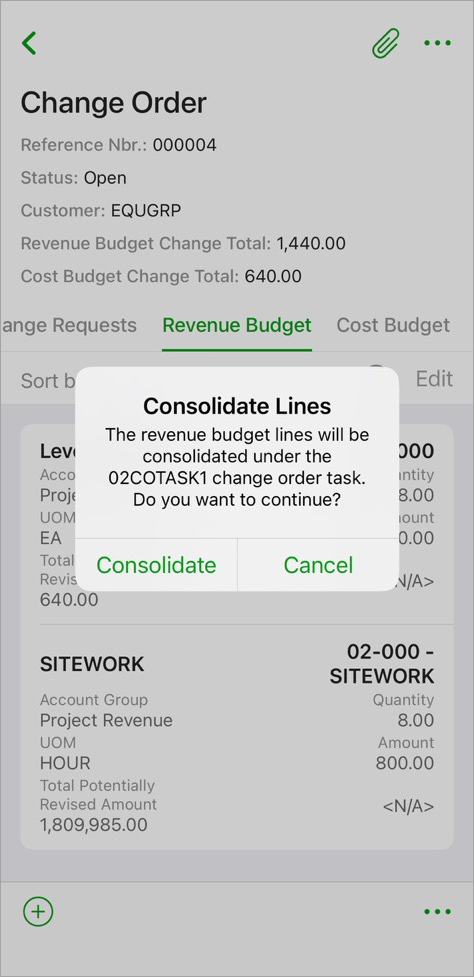Open the top overflow menu
Screen dimensions: 474x977
pyautogui.click(x=437, y=44)
